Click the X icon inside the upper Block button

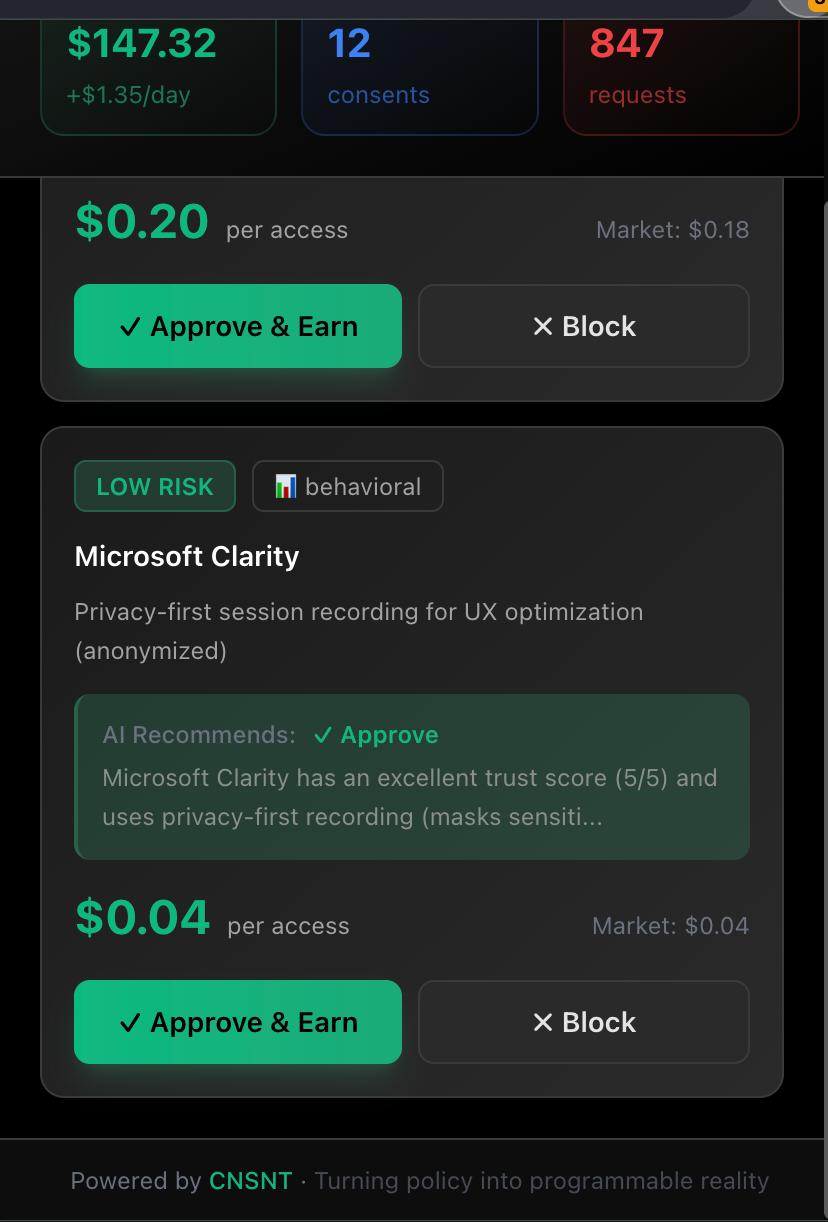(x=541, y=325)
